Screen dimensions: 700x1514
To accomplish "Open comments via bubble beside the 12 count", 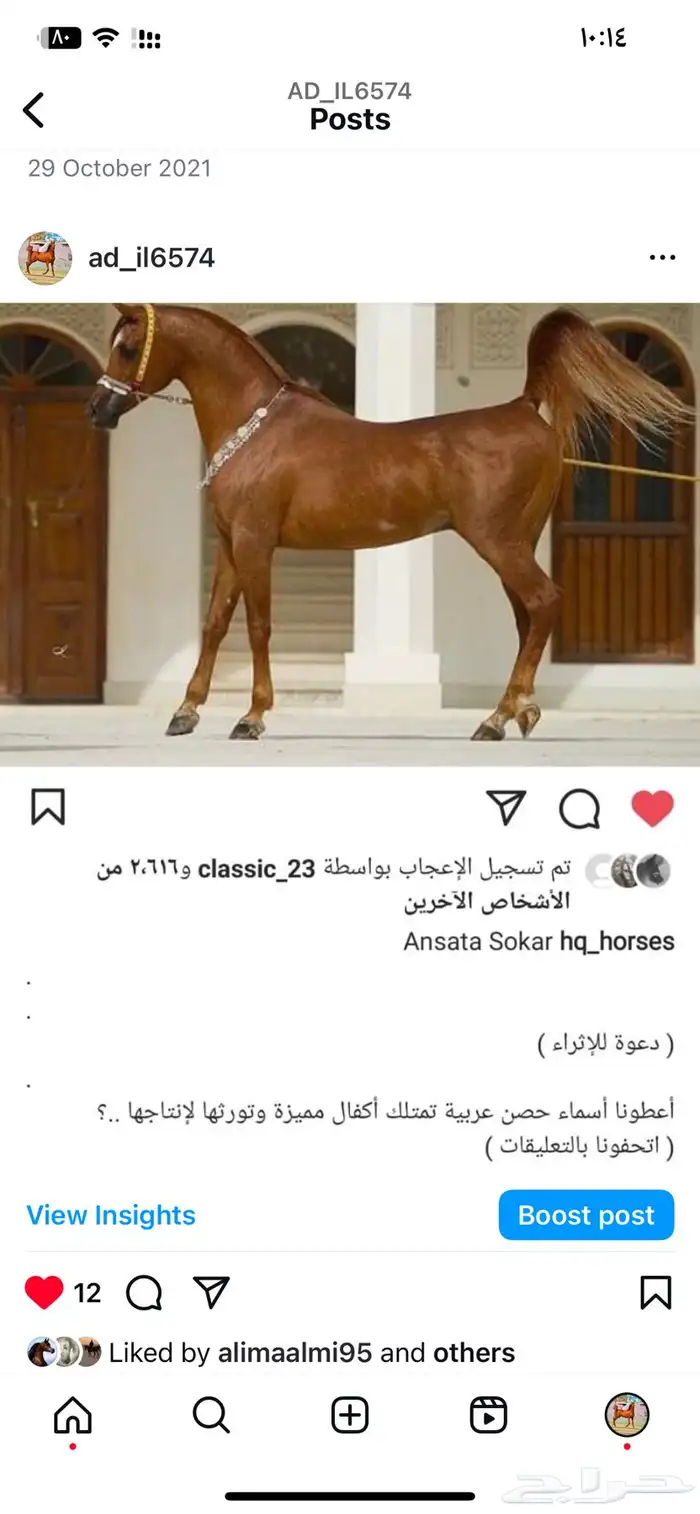I will (144, 1293).
